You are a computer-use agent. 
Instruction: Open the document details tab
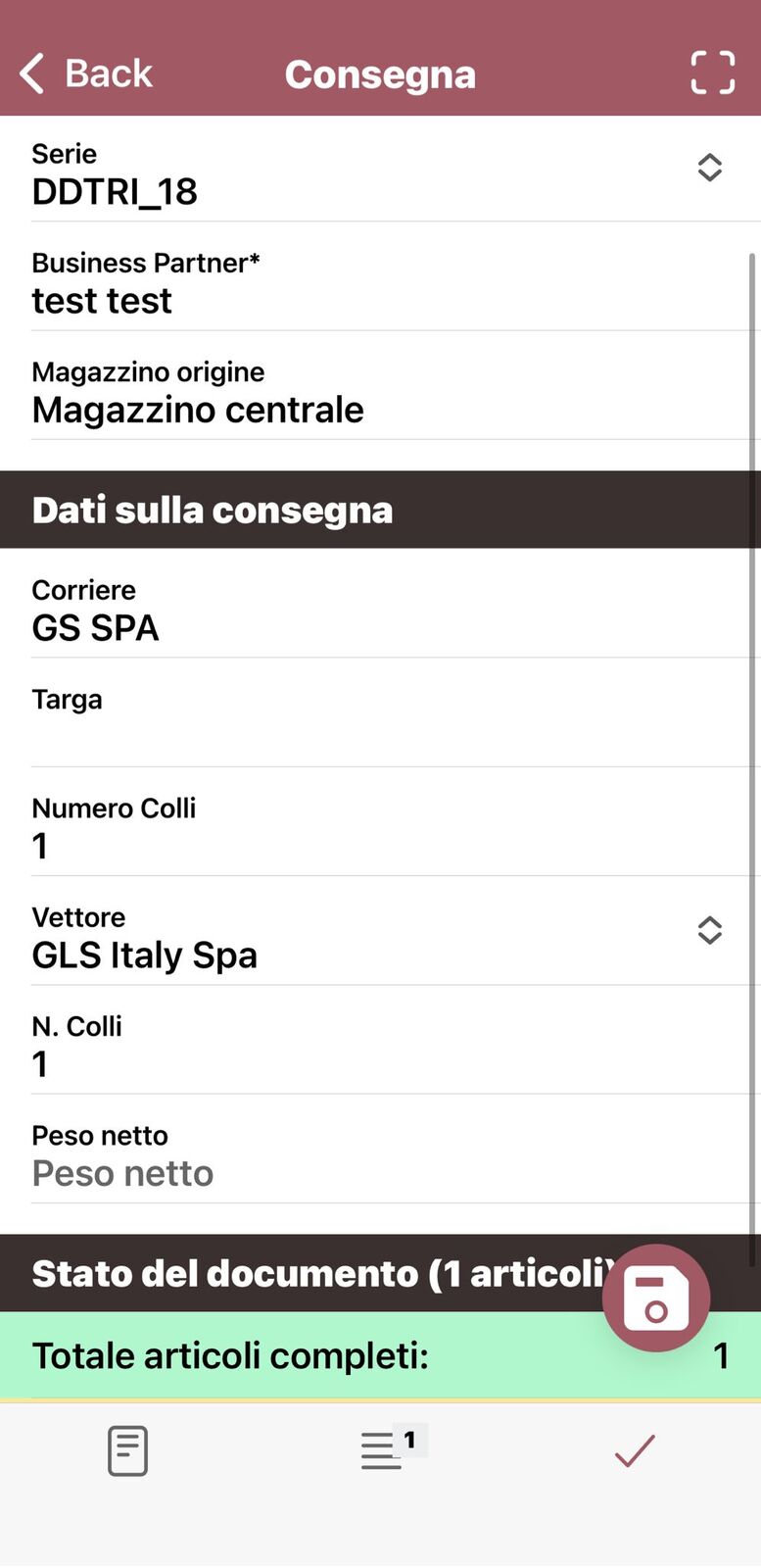click(127, 1450)
